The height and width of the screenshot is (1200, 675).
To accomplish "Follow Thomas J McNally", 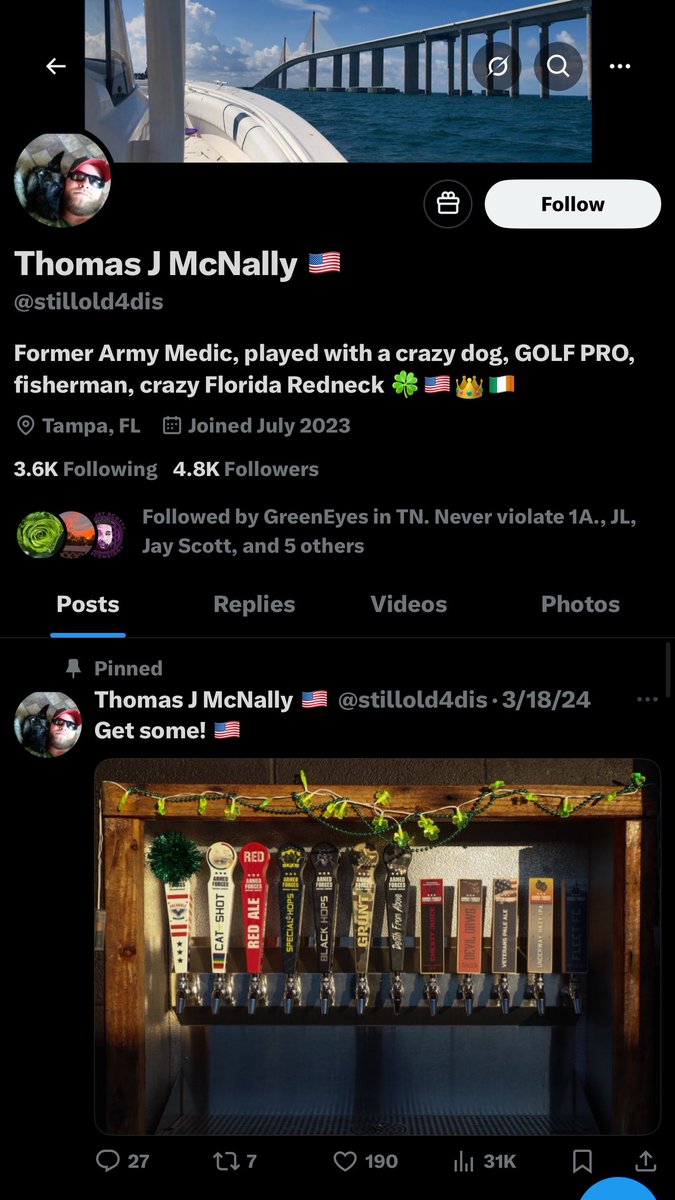I will coord(572,204).
